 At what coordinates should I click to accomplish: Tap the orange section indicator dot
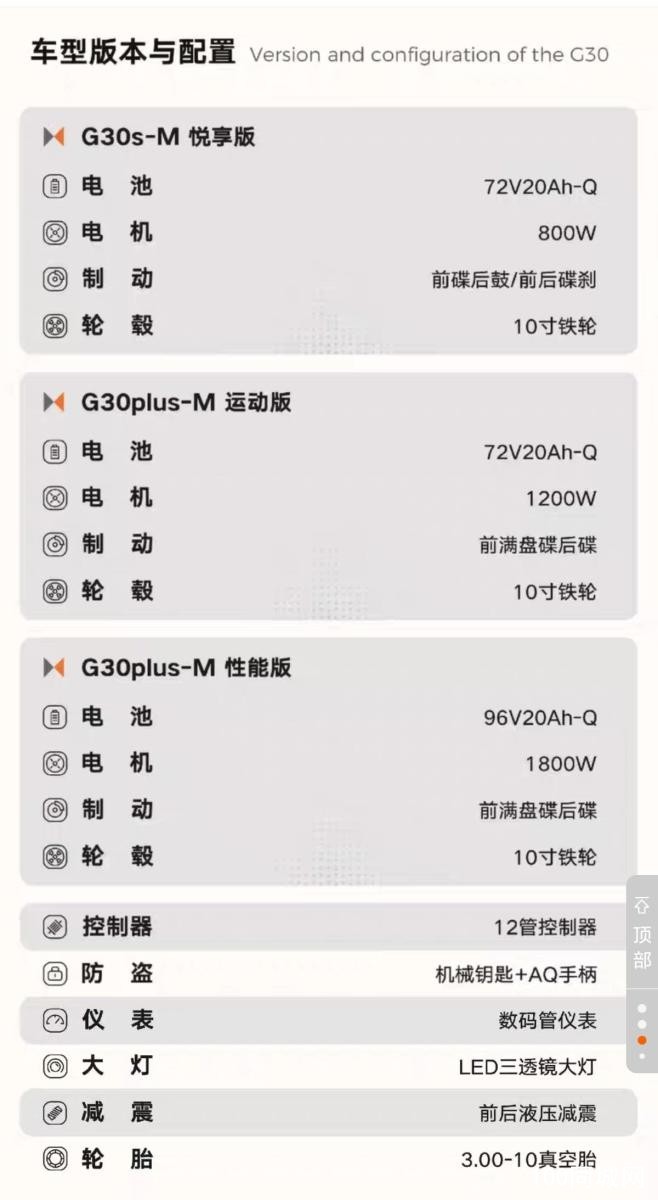coord(642,1040)
